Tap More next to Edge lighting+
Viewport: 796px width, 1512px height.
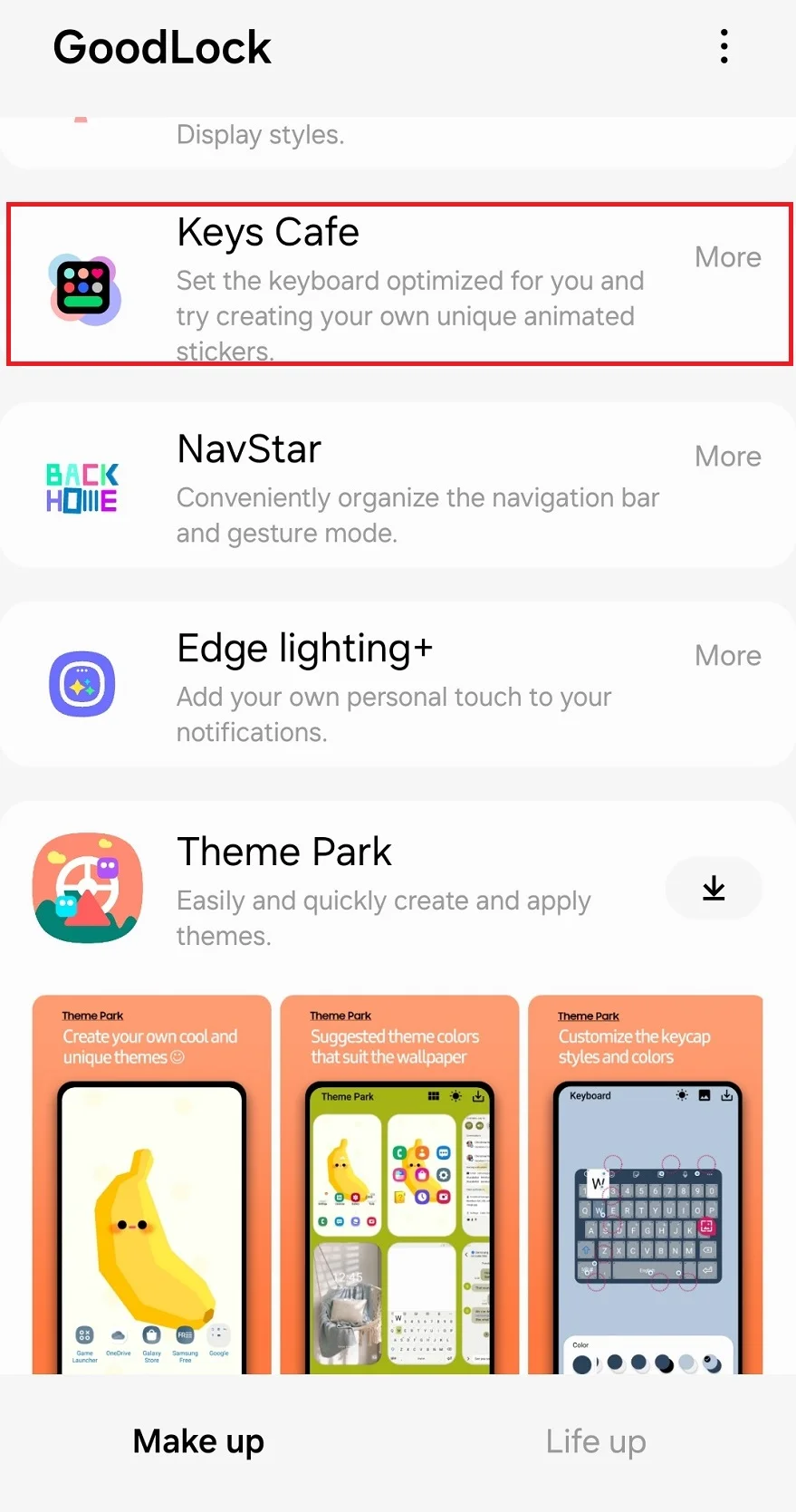point(727,656)
